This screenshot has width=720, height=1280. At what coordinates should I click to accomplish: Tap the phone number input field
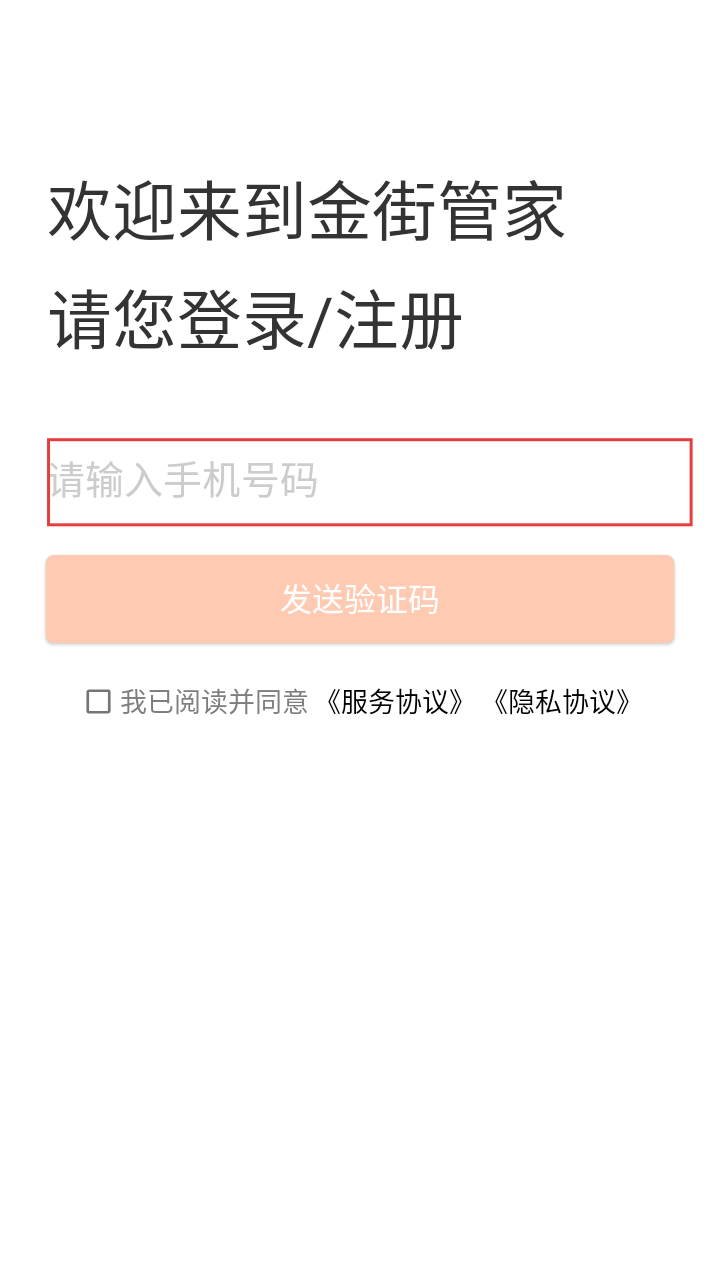click(x=368, y=481)
